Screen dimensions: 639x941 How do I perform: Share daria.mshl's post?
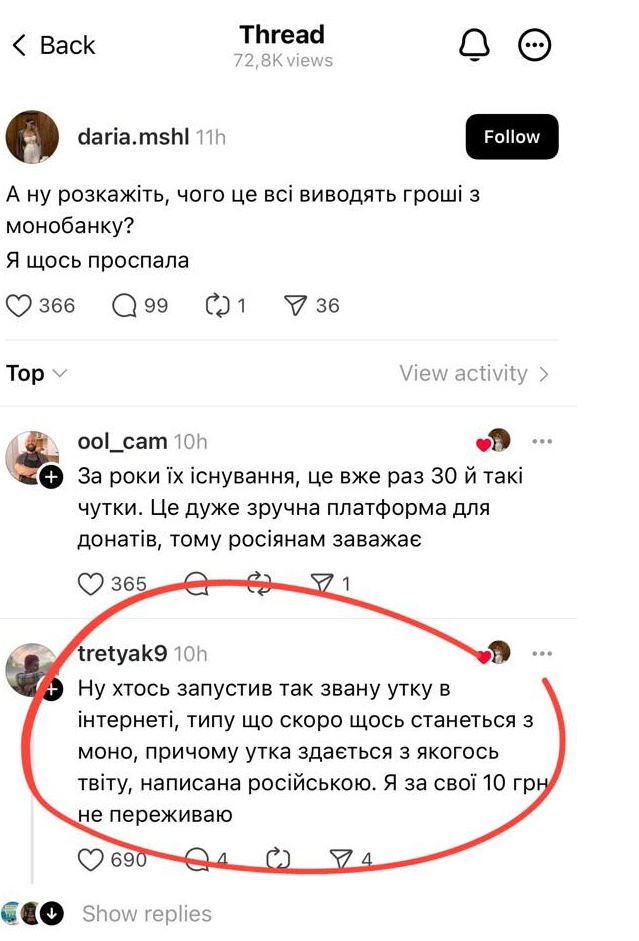(x=296, y=305)
